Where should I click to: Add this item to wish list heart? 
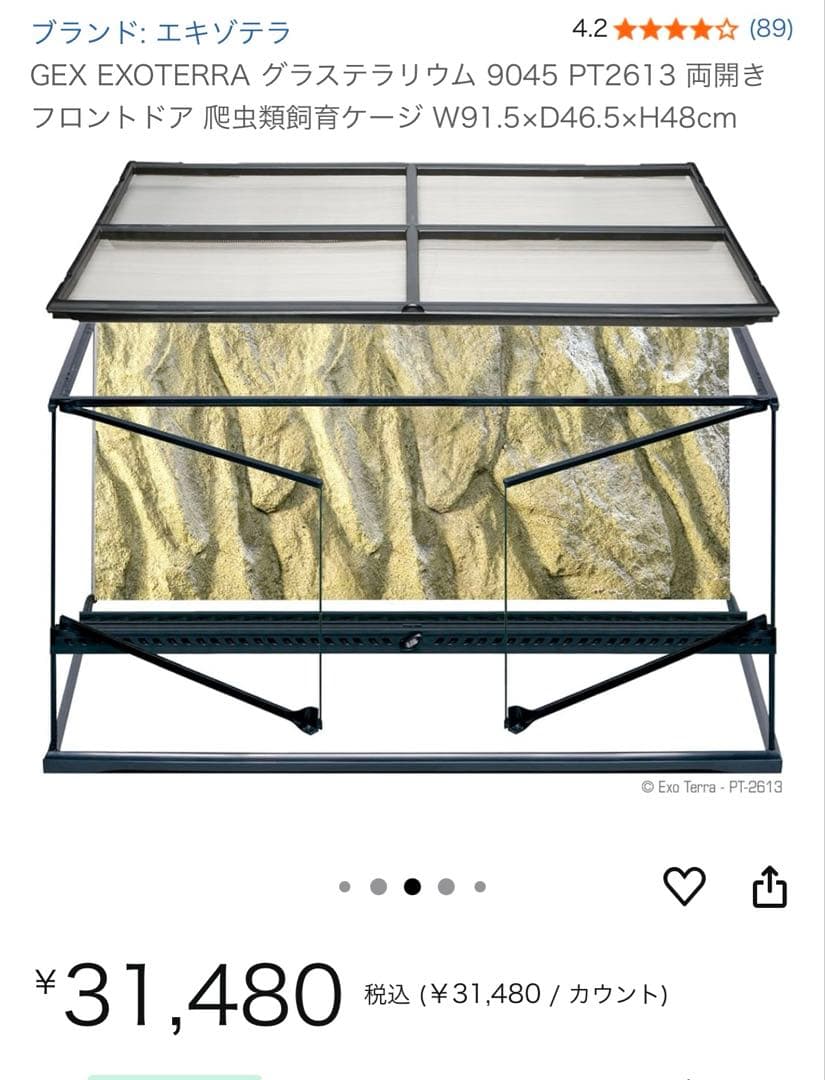coord(684,886)
